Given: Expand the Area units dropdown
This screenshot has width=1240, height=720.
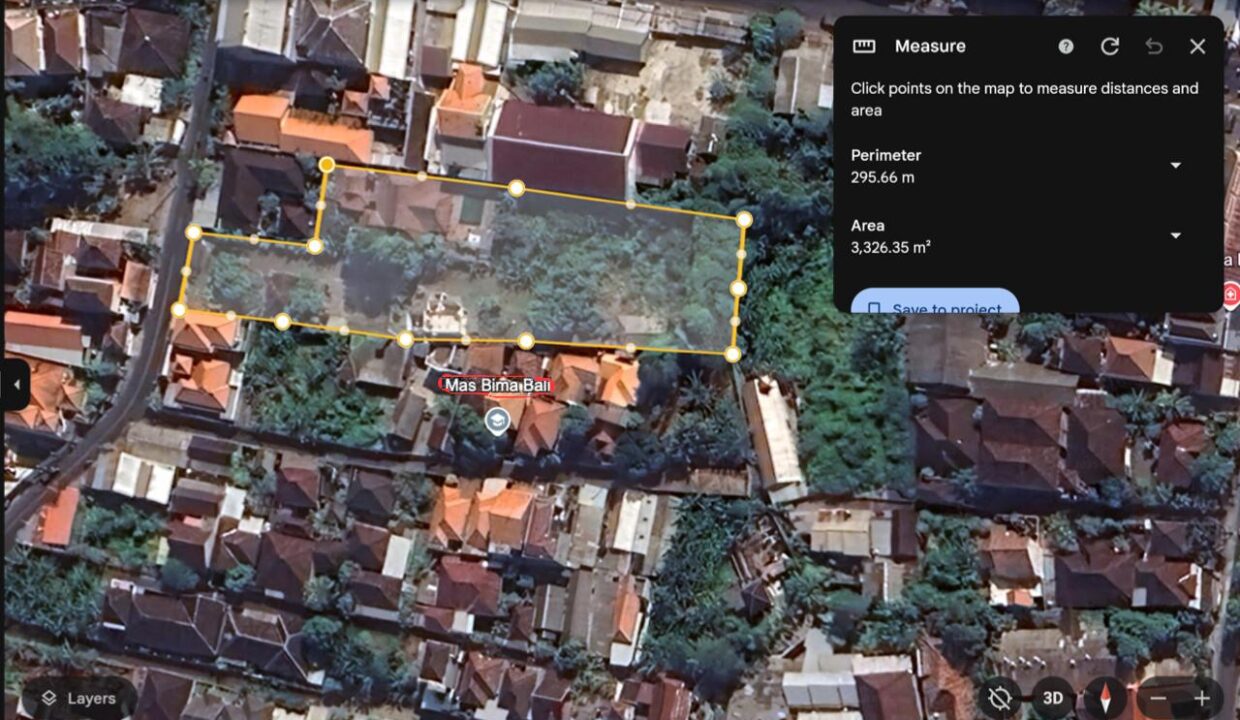Looking at the screenshot, I should (x=1175, y=236).
